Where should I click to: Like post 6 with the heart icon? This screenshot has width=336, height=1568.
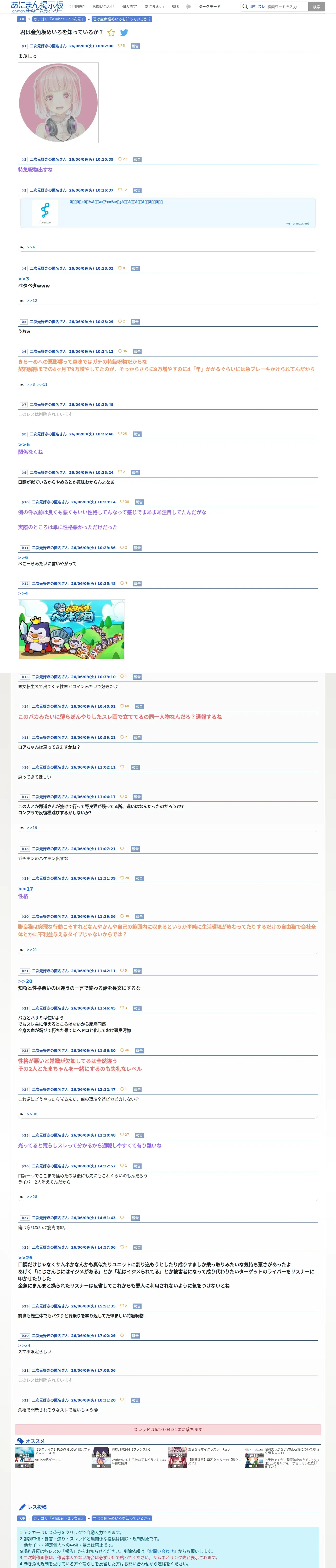coord(120,351)
